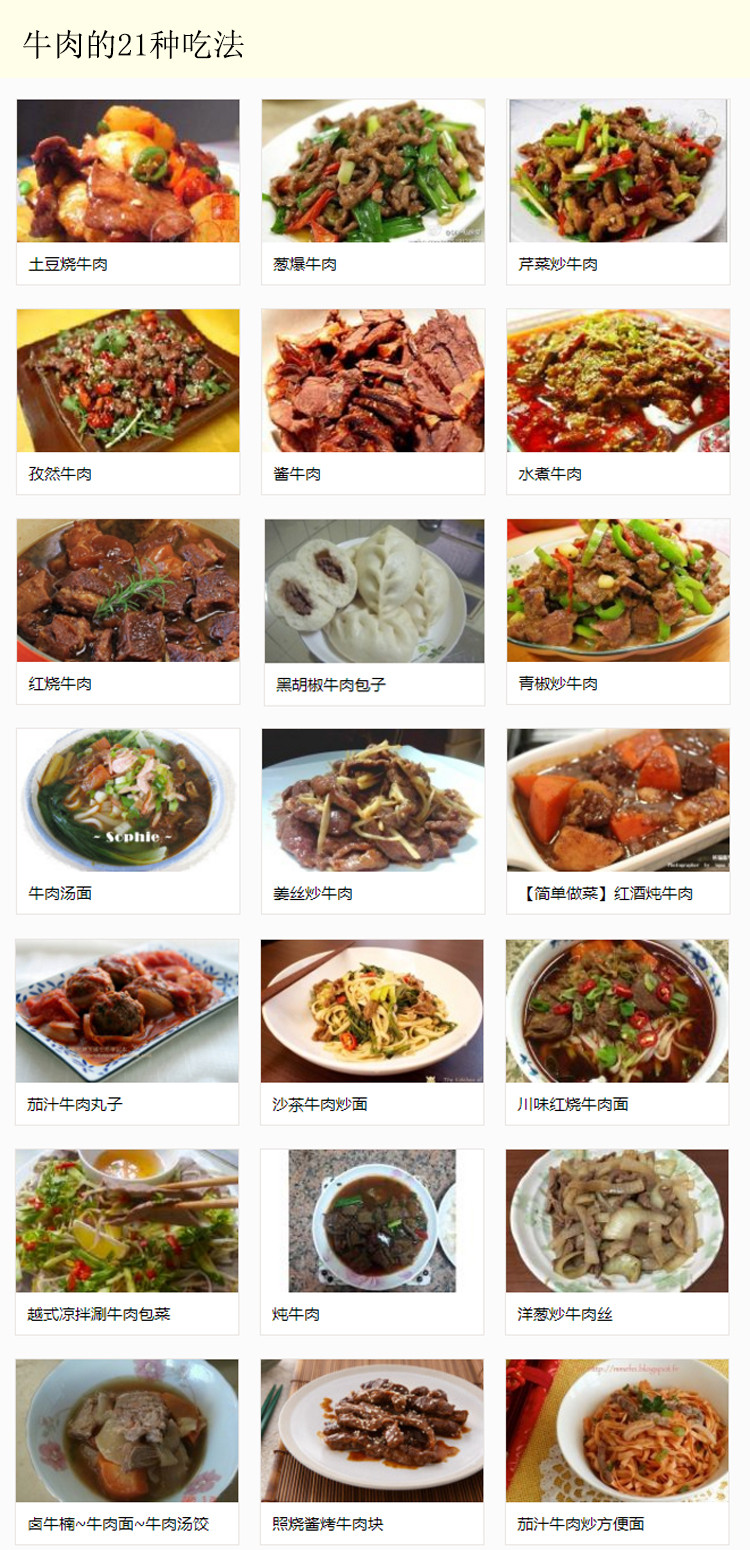
Task: Open the 酱牛肉 card
Action: [373, 402]
